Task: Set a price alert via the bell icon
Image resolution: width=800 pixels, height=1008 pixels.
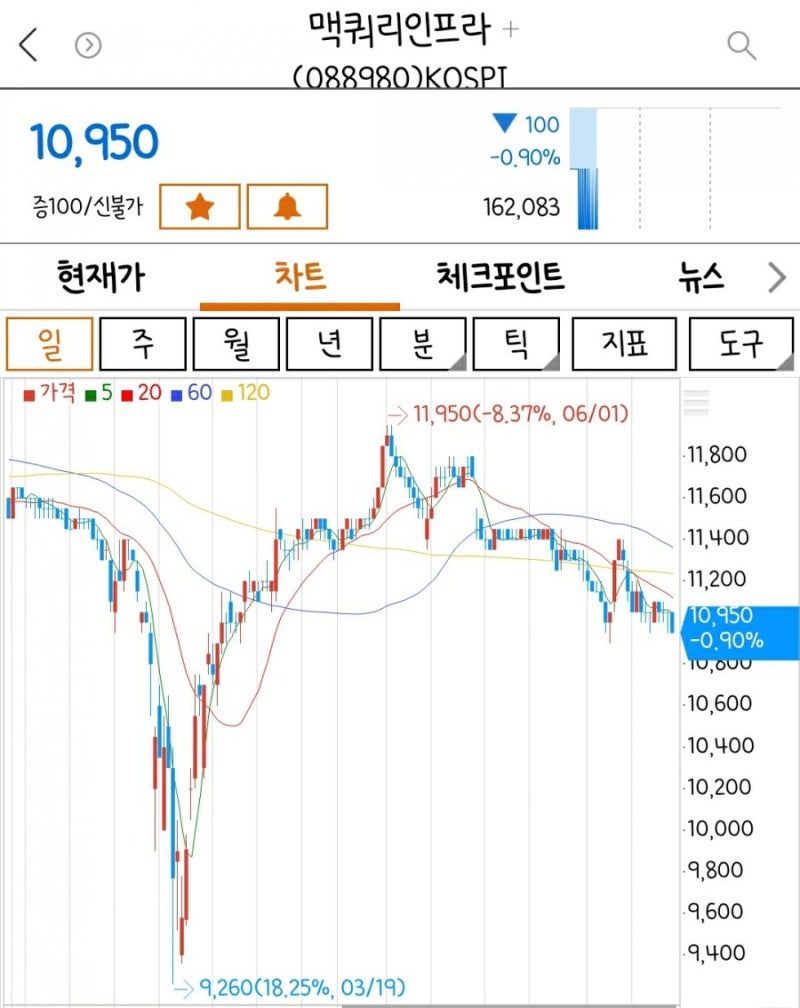Action: click(x=287, y=205)
